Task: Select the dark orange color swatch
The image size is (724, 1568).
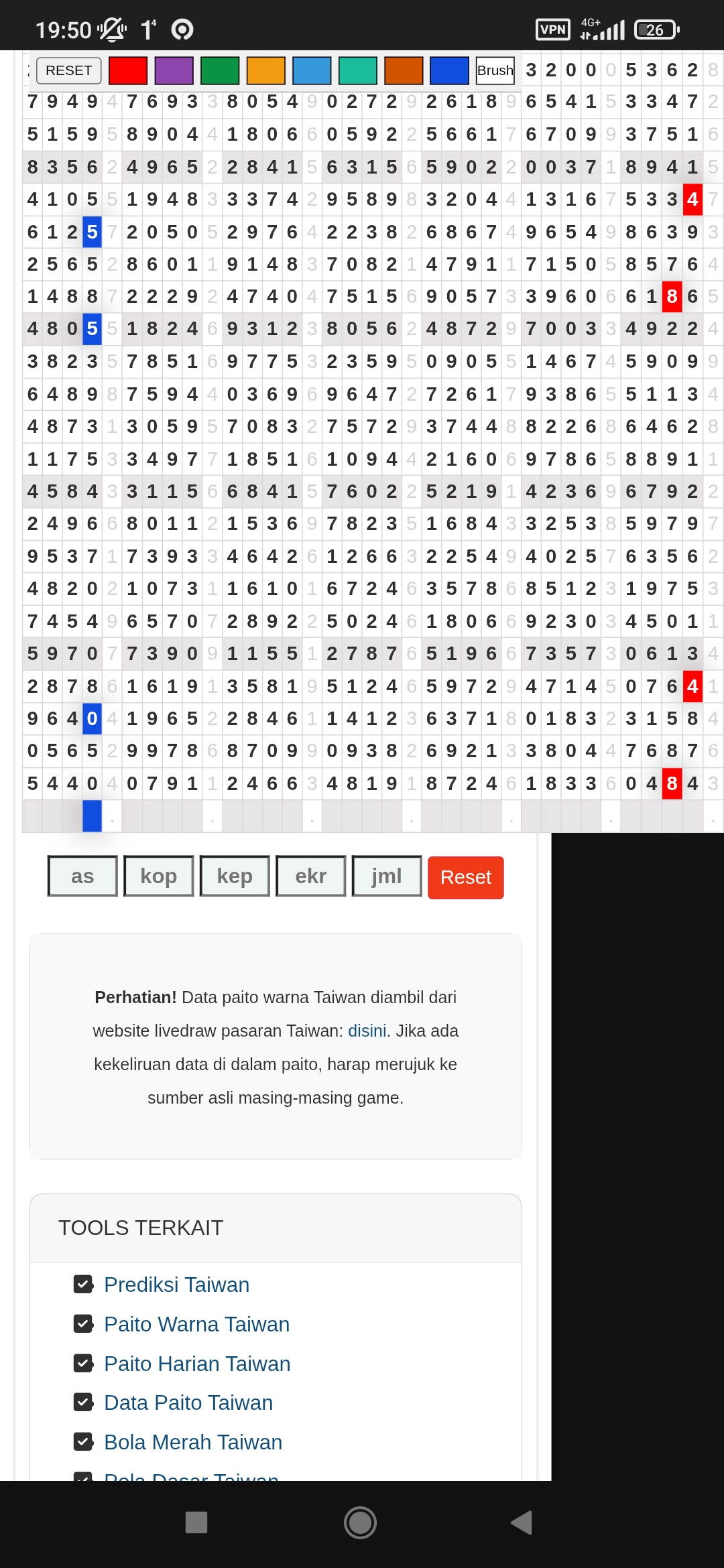Action: click(x=404, y=70)
